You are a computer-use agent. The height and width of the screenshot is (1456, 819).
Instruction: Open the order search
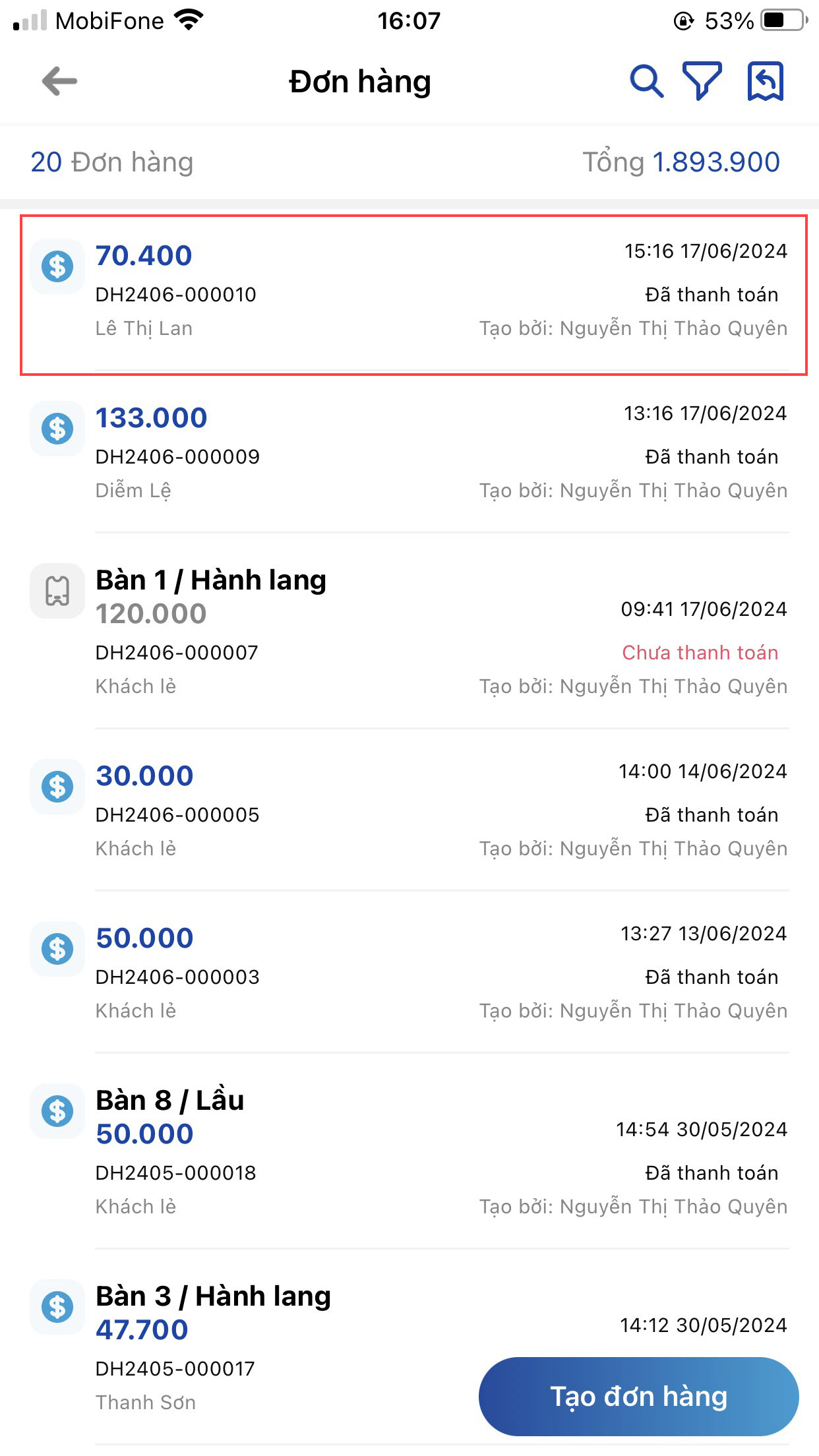tap(646, 82)
